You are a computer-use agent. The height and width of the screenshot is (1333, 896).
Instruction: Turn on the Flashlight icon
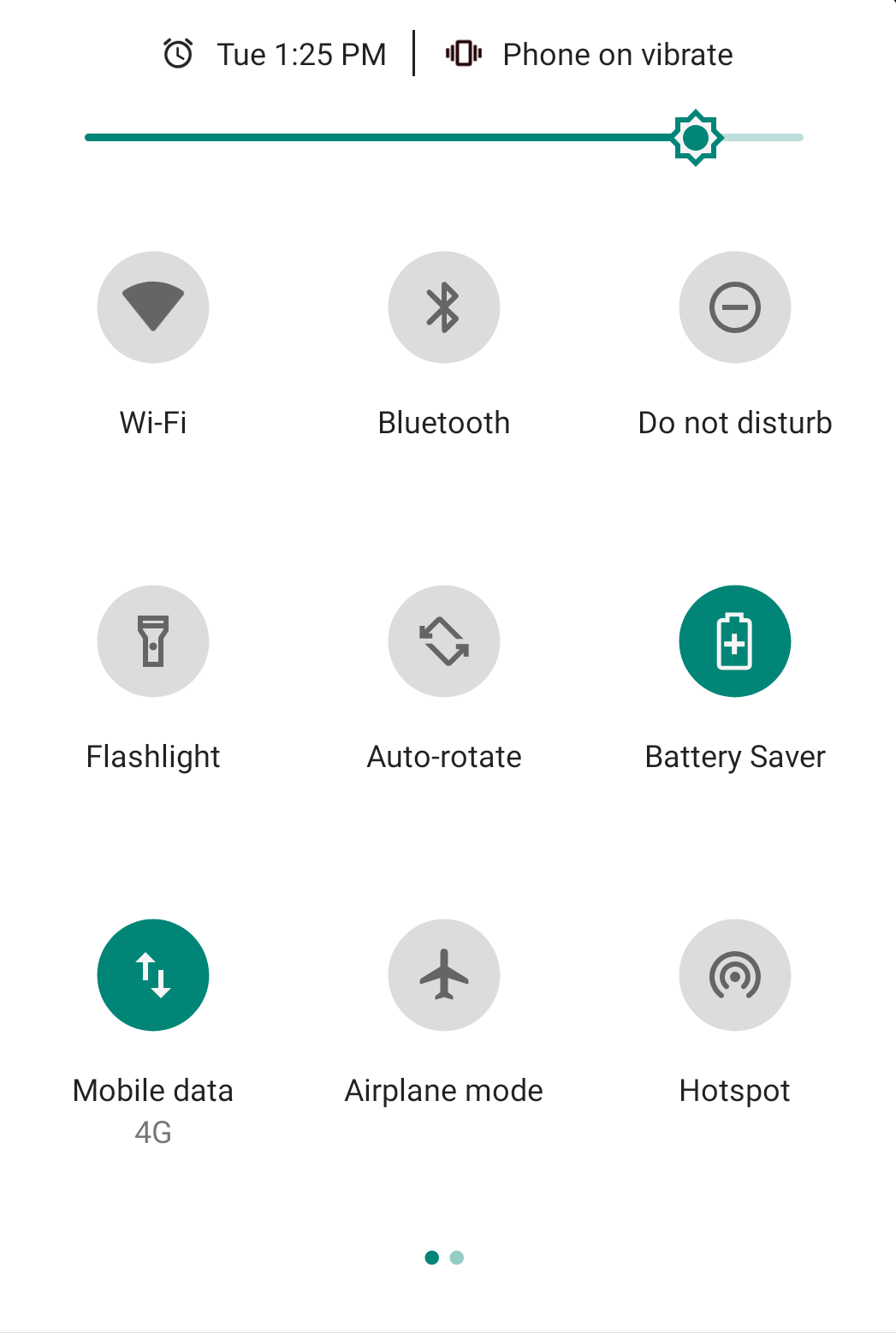click(152, 641)
